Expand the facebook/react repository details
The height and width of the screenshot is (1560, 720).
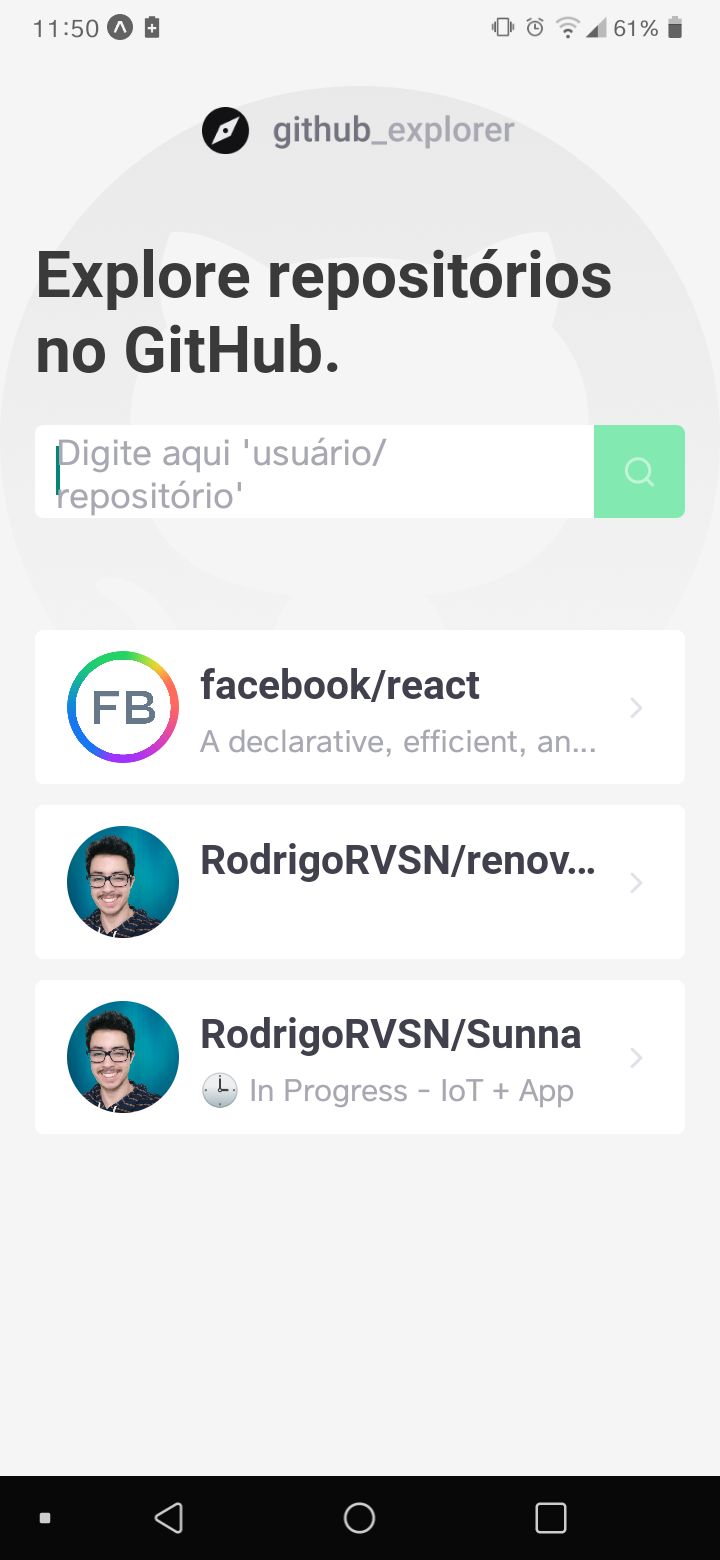tap(636, 707)
